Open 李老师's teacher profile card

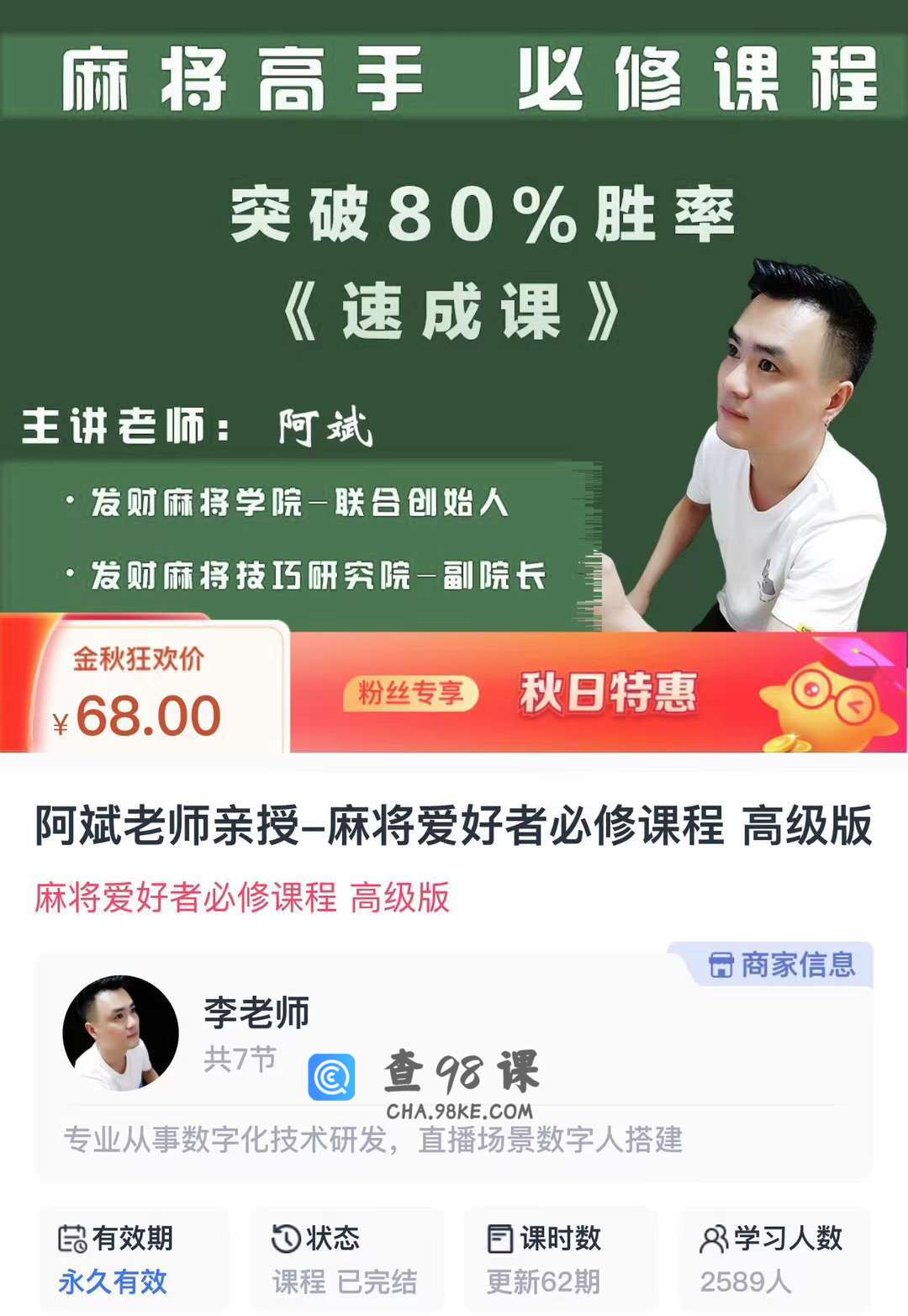tap(256, 1014)
